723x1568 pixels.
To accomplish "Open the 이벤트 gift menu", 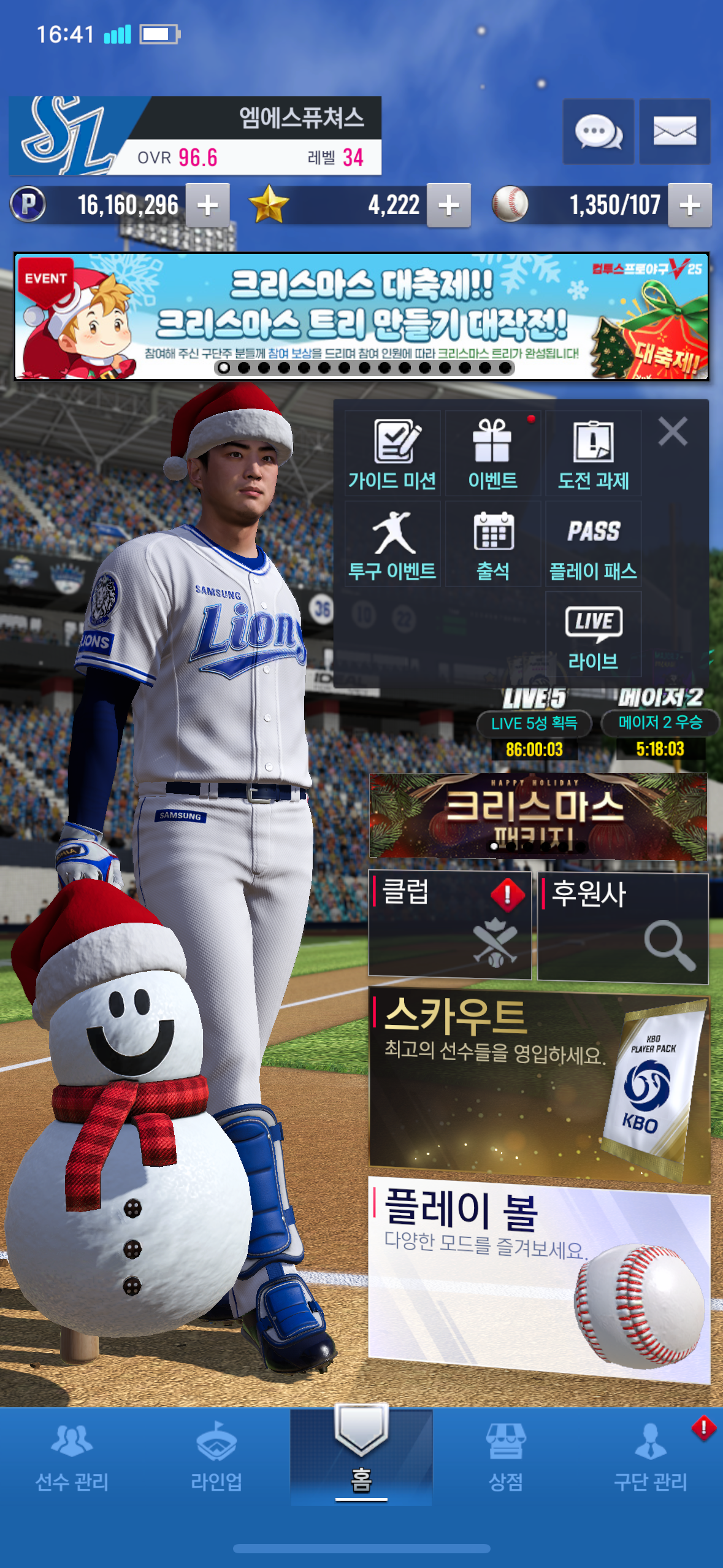I will [x=492, y=454].
